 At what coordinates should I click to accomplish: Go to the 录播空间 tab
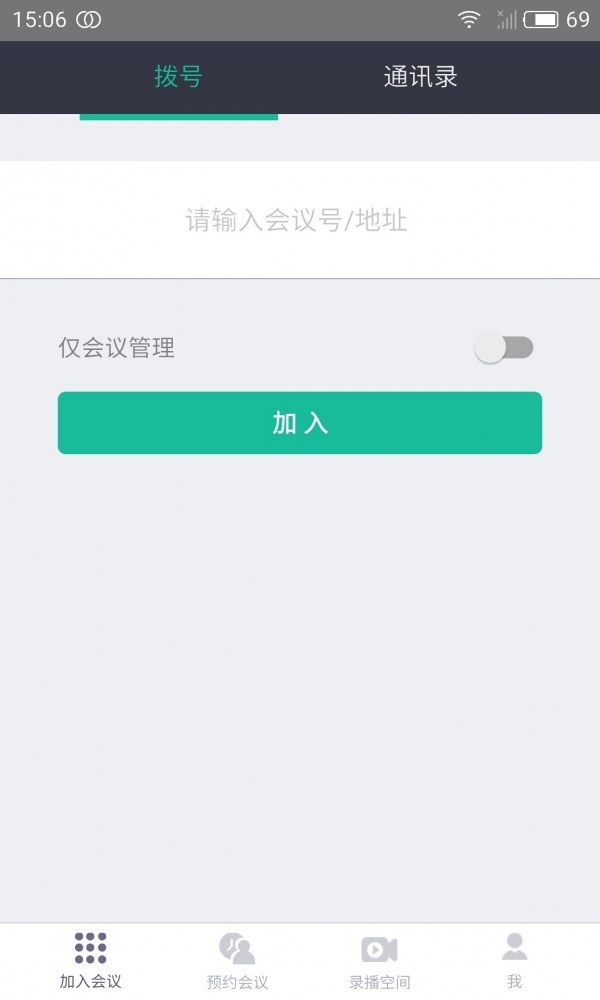point(379,960)
